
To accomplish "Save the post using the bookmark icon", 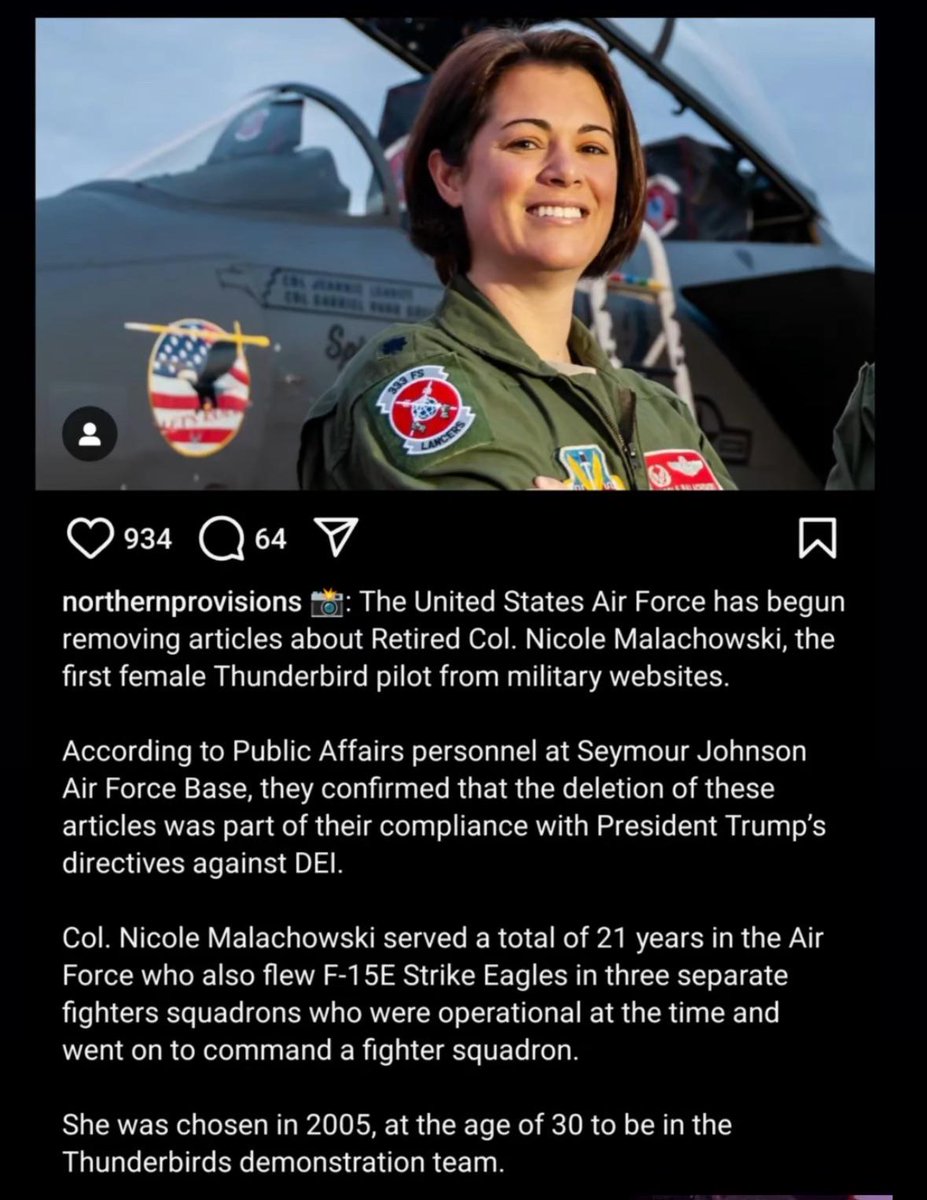I will pos(820,539).
